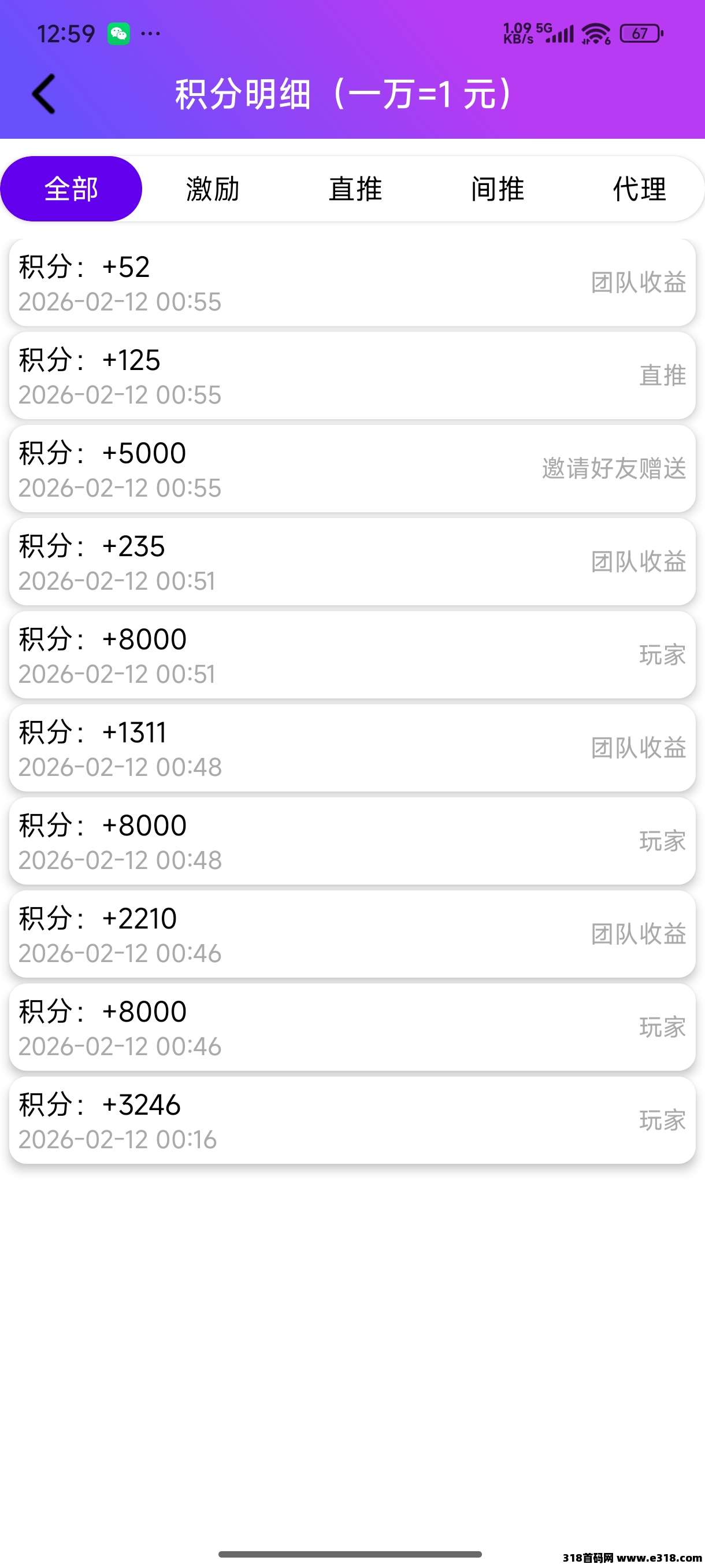This screenshot has height=1568, width=705.
Task: Tap the battery indicator showing 67
Action: (x=639, y=34)
